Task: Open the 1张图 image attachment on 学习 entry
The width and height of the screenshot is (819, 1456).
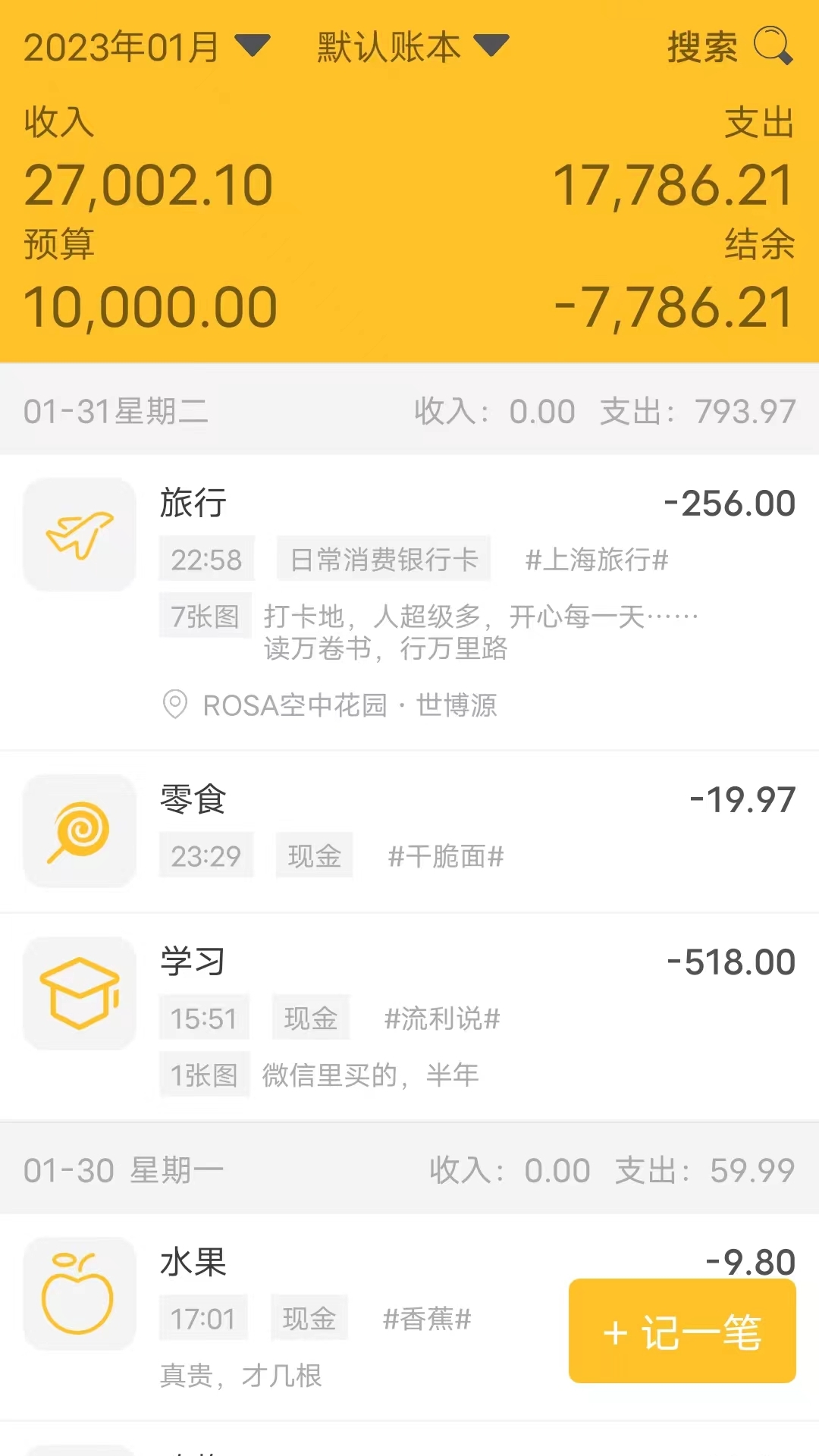Action: tap(204, 1075)
